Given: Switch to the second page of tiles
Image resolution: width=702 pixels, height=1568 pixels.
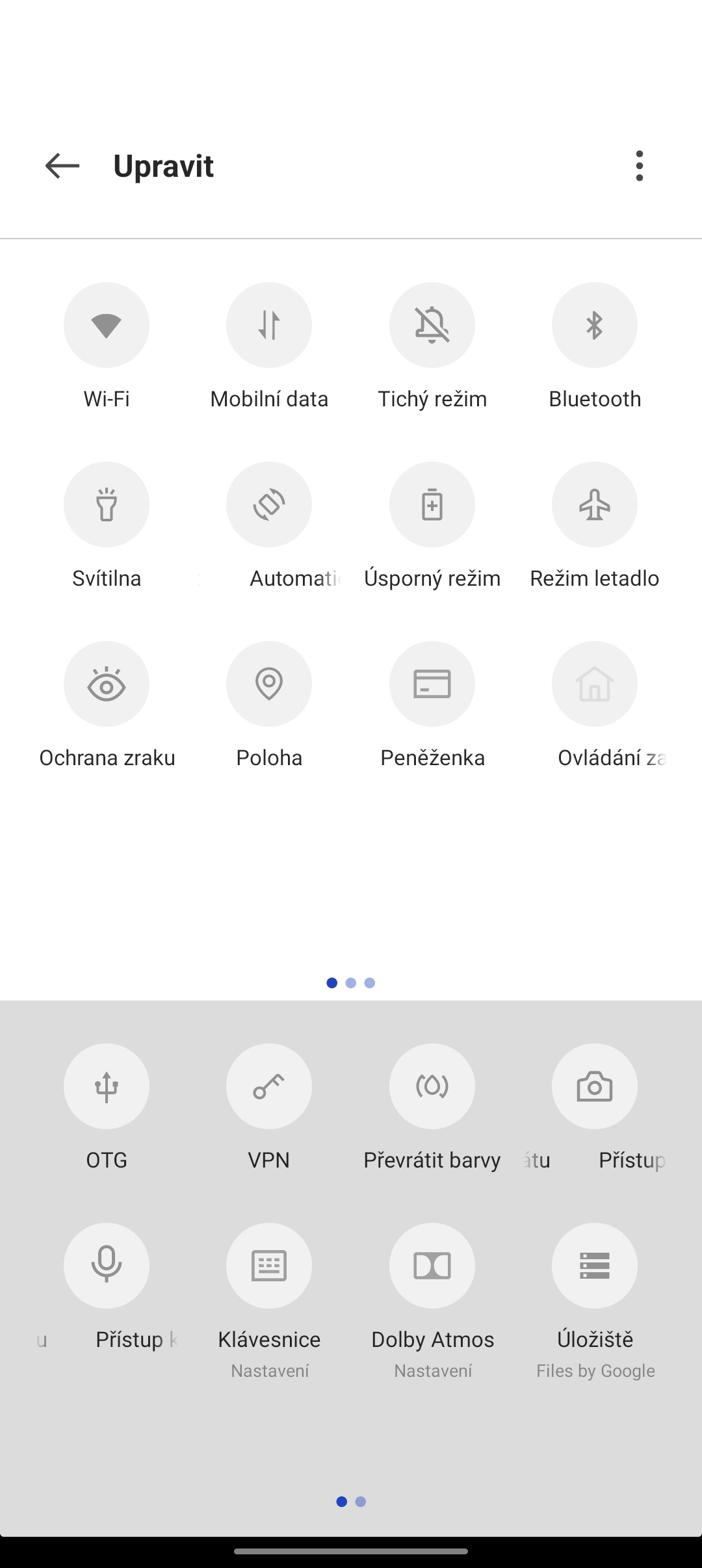Looking at the screenshot, I should [x=351, y=982].
